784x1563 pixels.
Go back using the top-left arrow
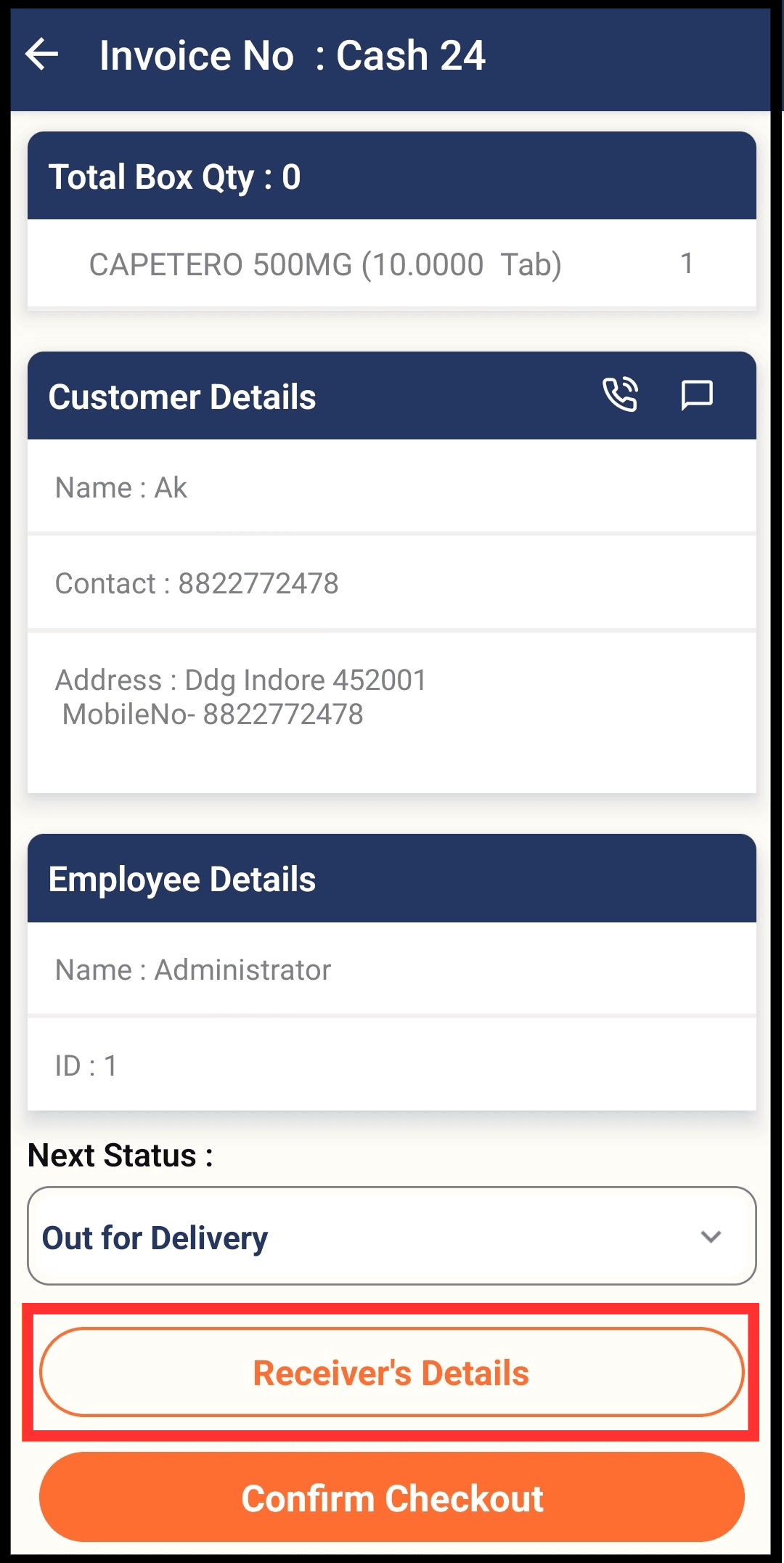[x=42, y=55]
